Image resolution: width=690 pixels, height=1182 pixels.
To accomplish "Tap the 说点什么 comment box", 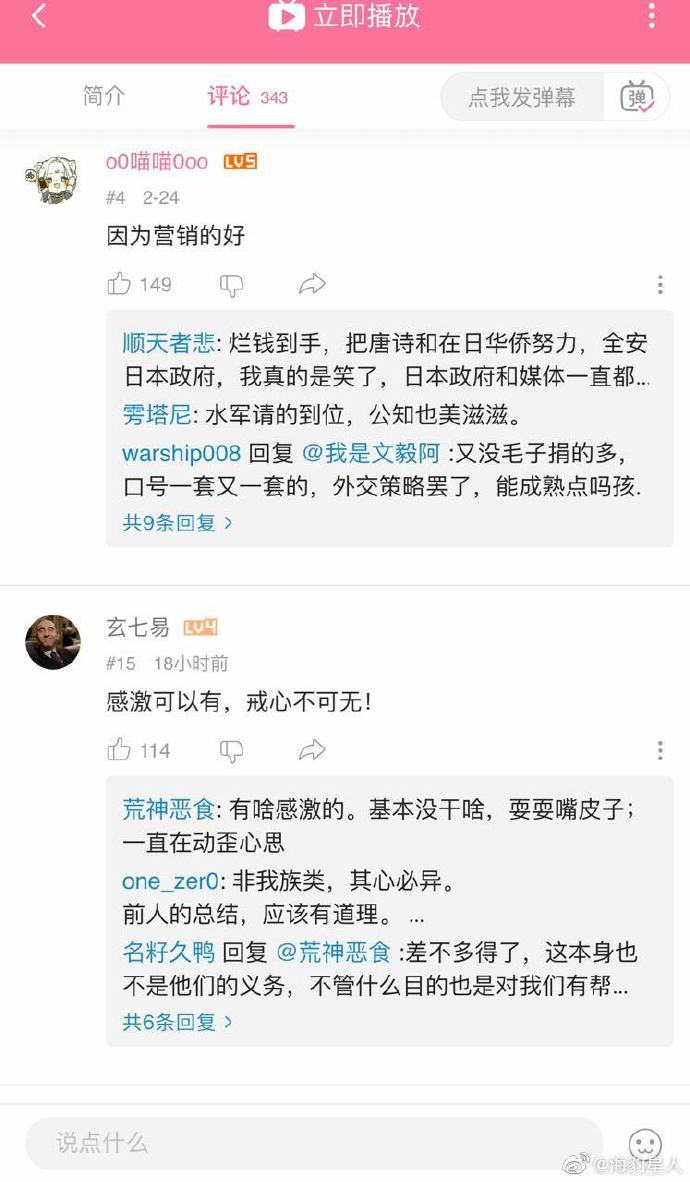I will click(312, 1143).
